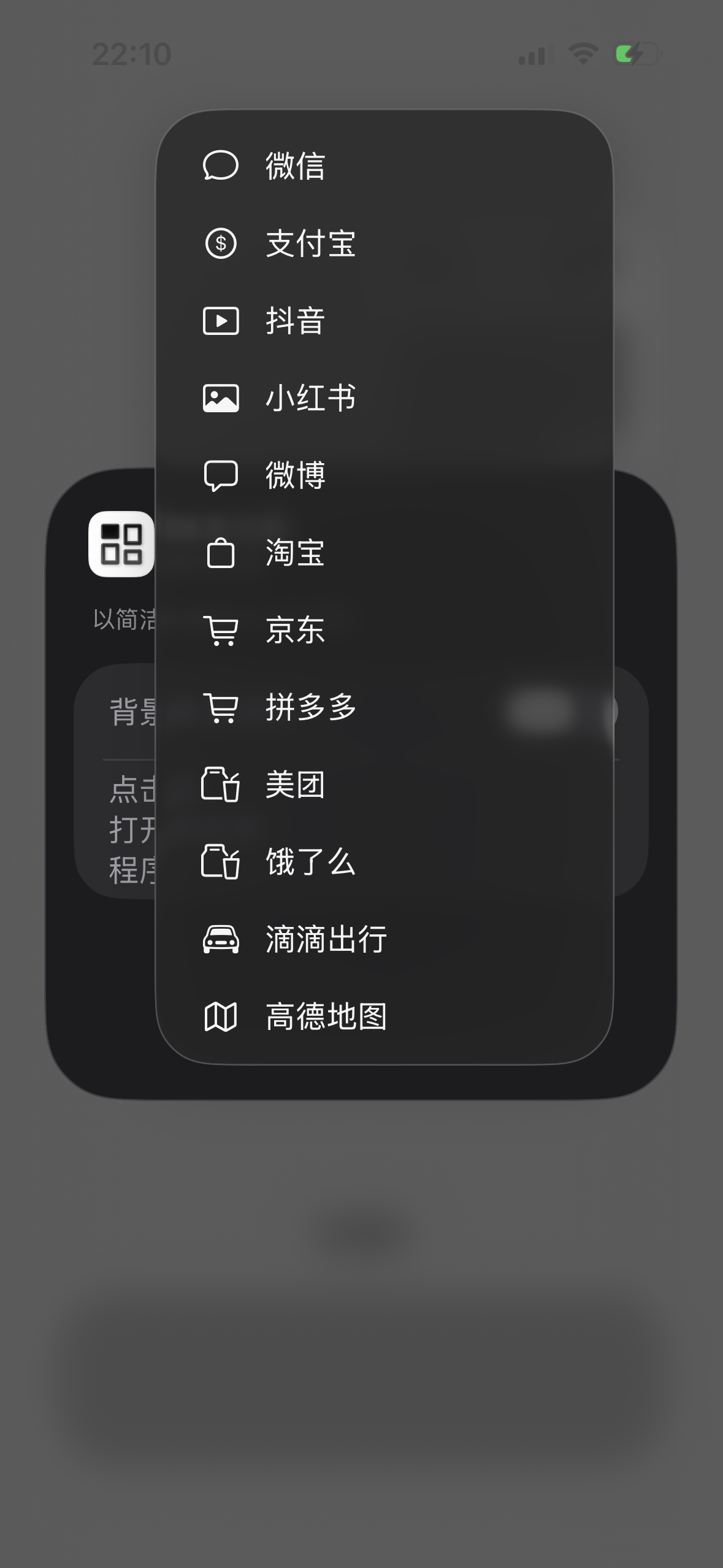Open 支付宝 from the menu list
Screen dimensions: 723x1568
coord(310,244)
